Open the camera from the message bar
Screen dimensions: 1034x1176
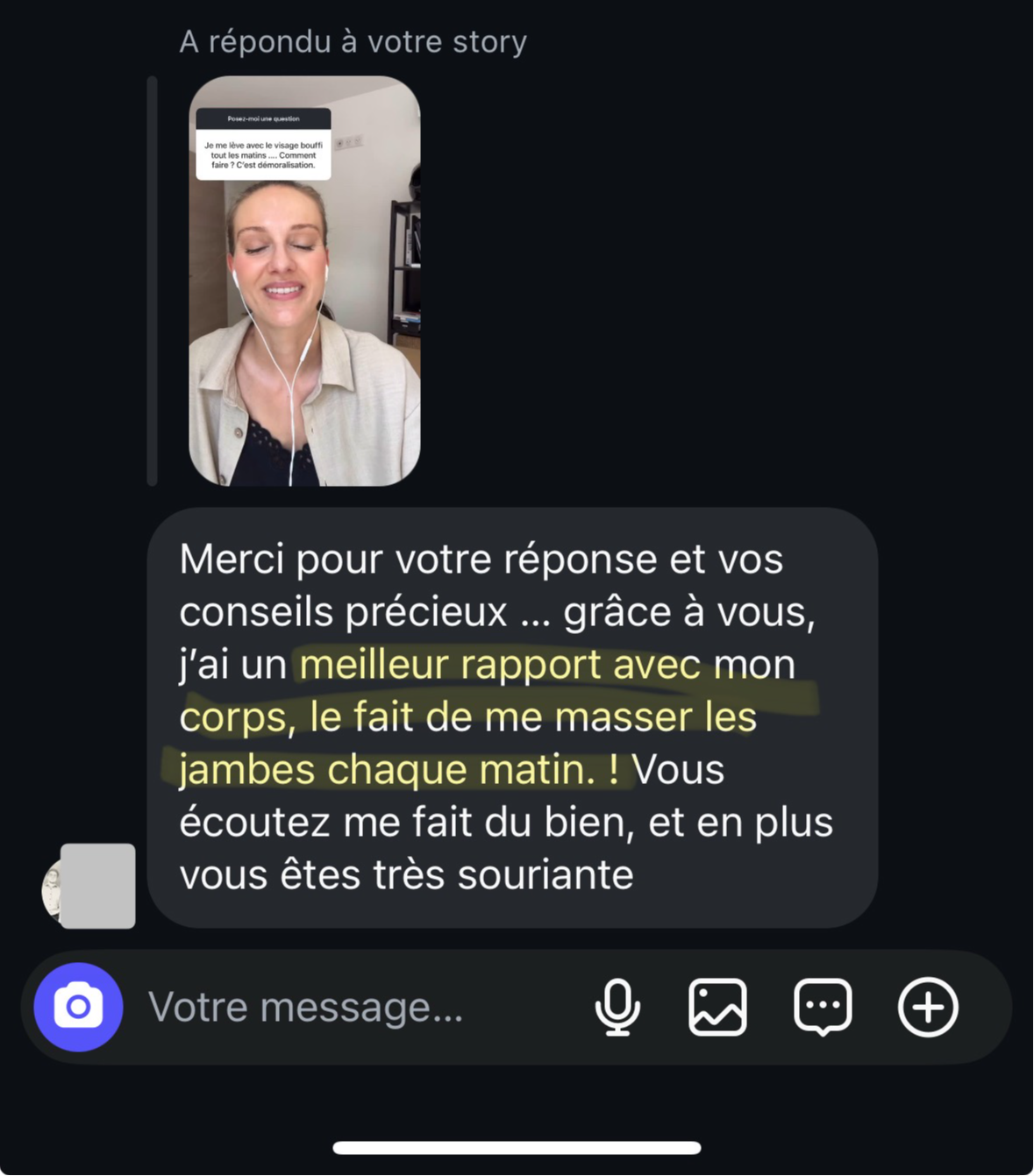pyautogui.click(x=78, y=1007)
